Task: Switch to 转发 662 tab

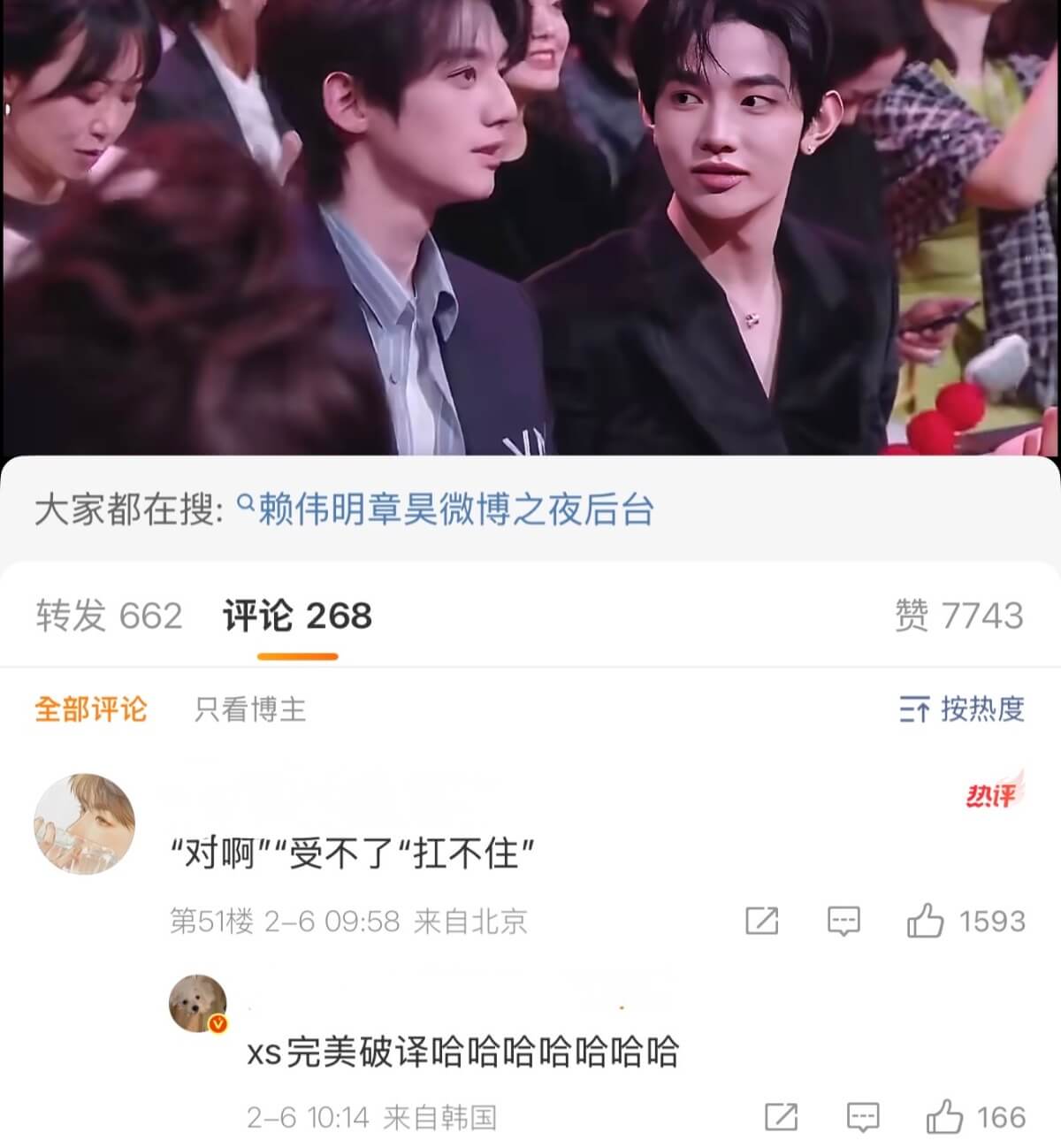Action: tap(109, 616)
